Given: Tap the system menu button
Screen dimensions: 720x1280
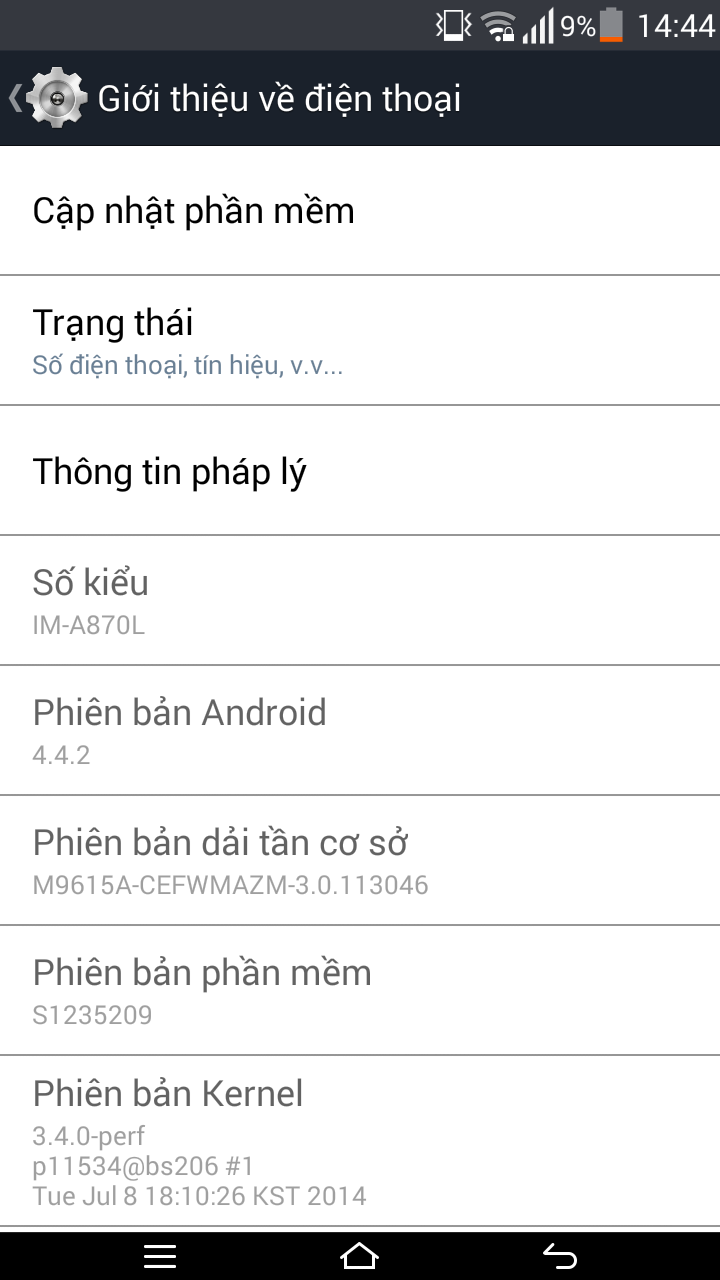Looking at the screenshot, I should click(160, 1256).
